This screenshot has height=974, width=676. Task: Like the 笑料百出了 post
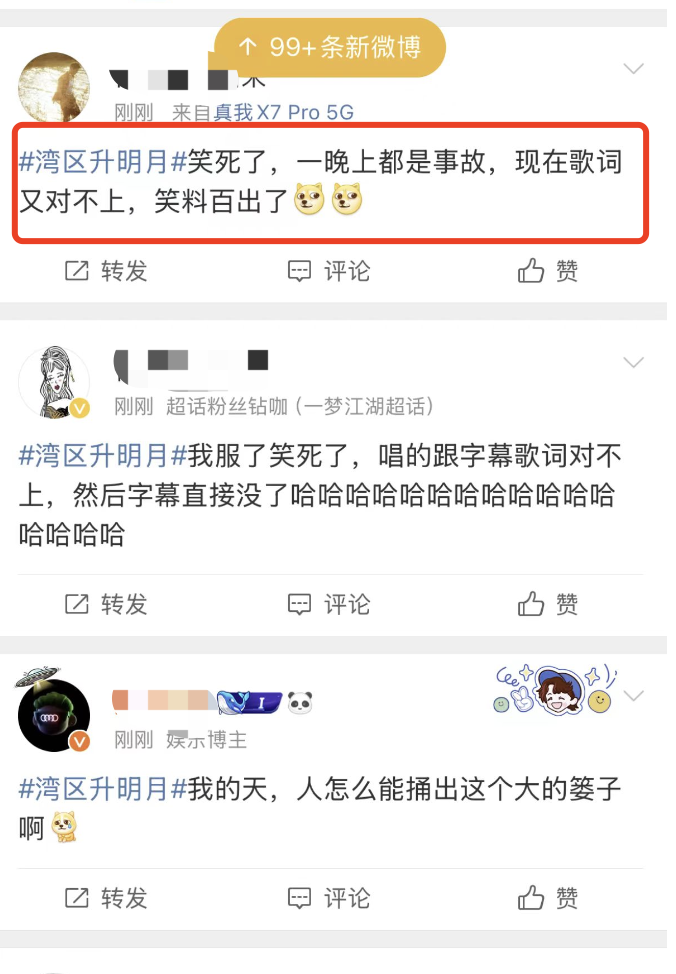(x=548, y=271)
